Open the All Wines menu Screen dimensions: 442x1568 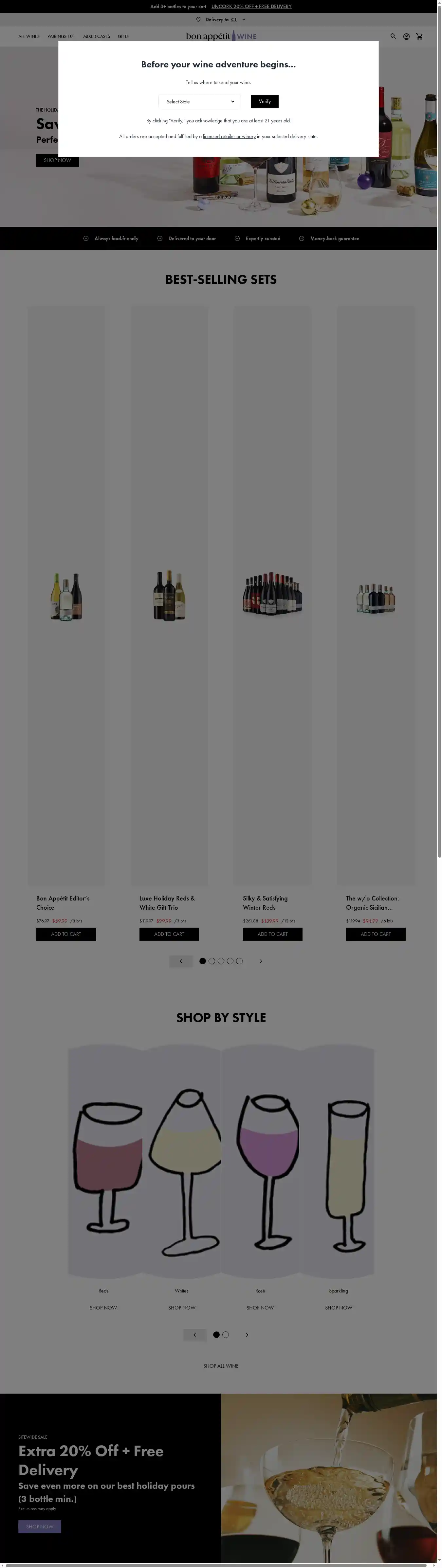[x=28, y=37]
